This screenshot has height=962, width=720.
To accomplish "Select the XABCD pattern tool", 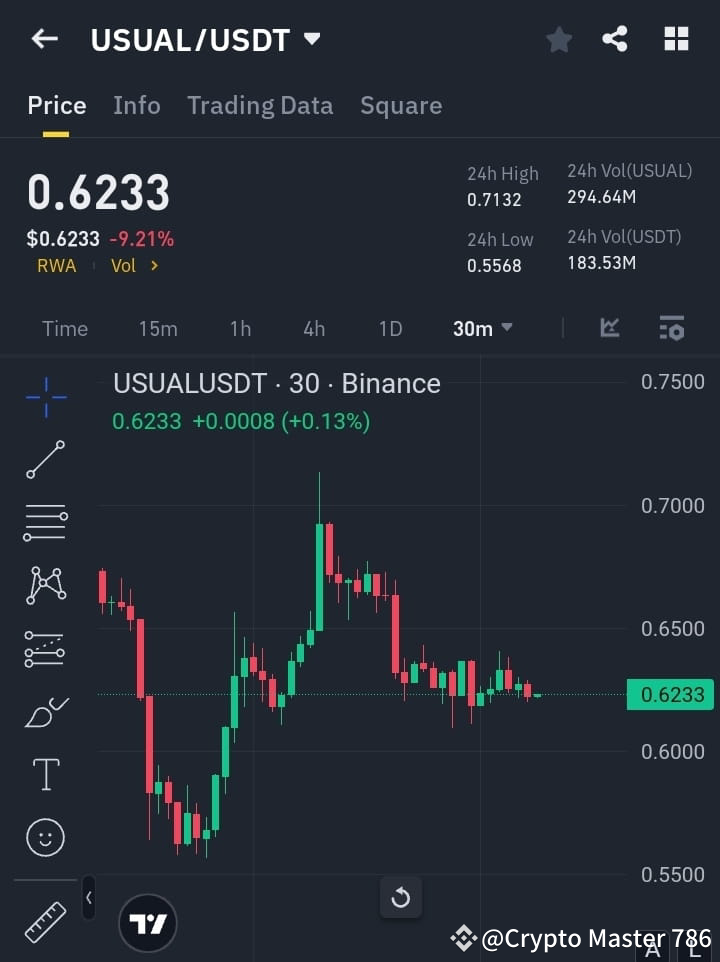I will (x=45, y=586).
